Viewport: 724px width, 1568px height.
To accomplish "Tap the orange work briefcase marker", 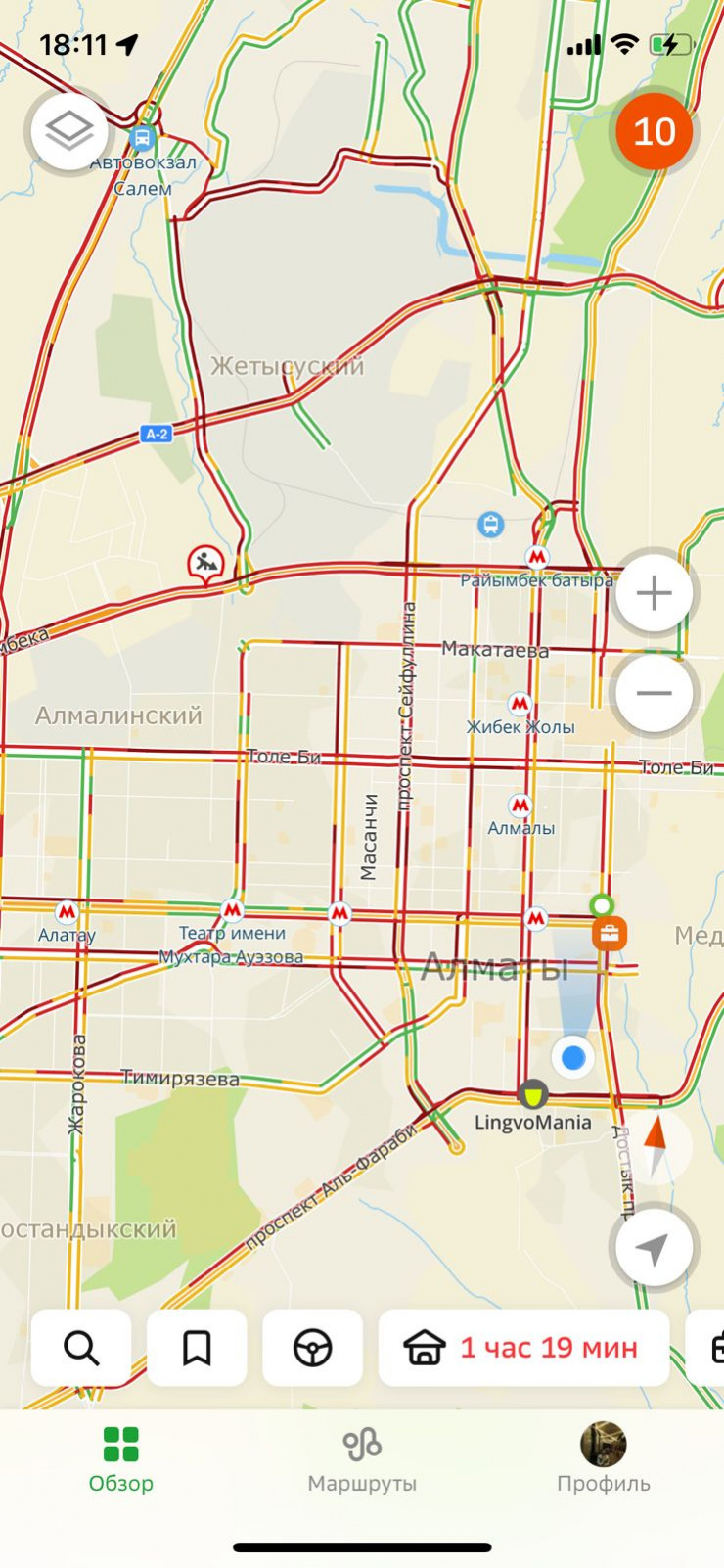I will click(x=609, y=934).
